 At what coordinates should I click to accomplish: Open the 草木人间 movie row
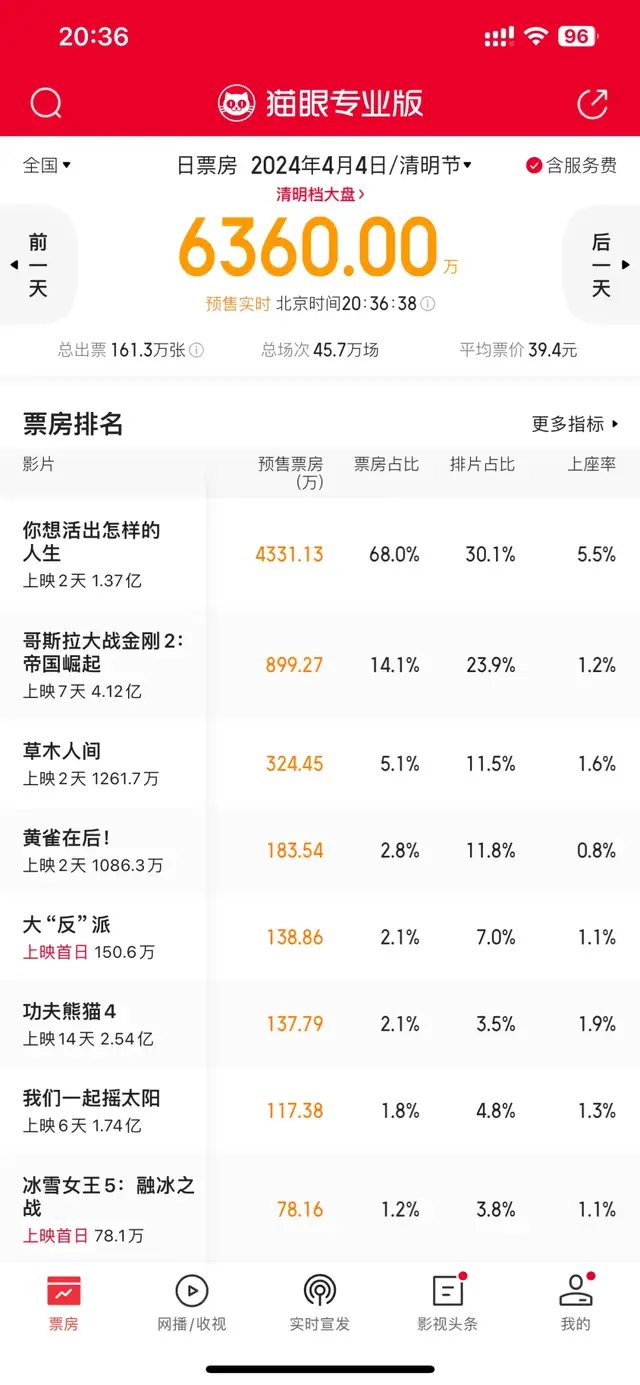(320, 764)
